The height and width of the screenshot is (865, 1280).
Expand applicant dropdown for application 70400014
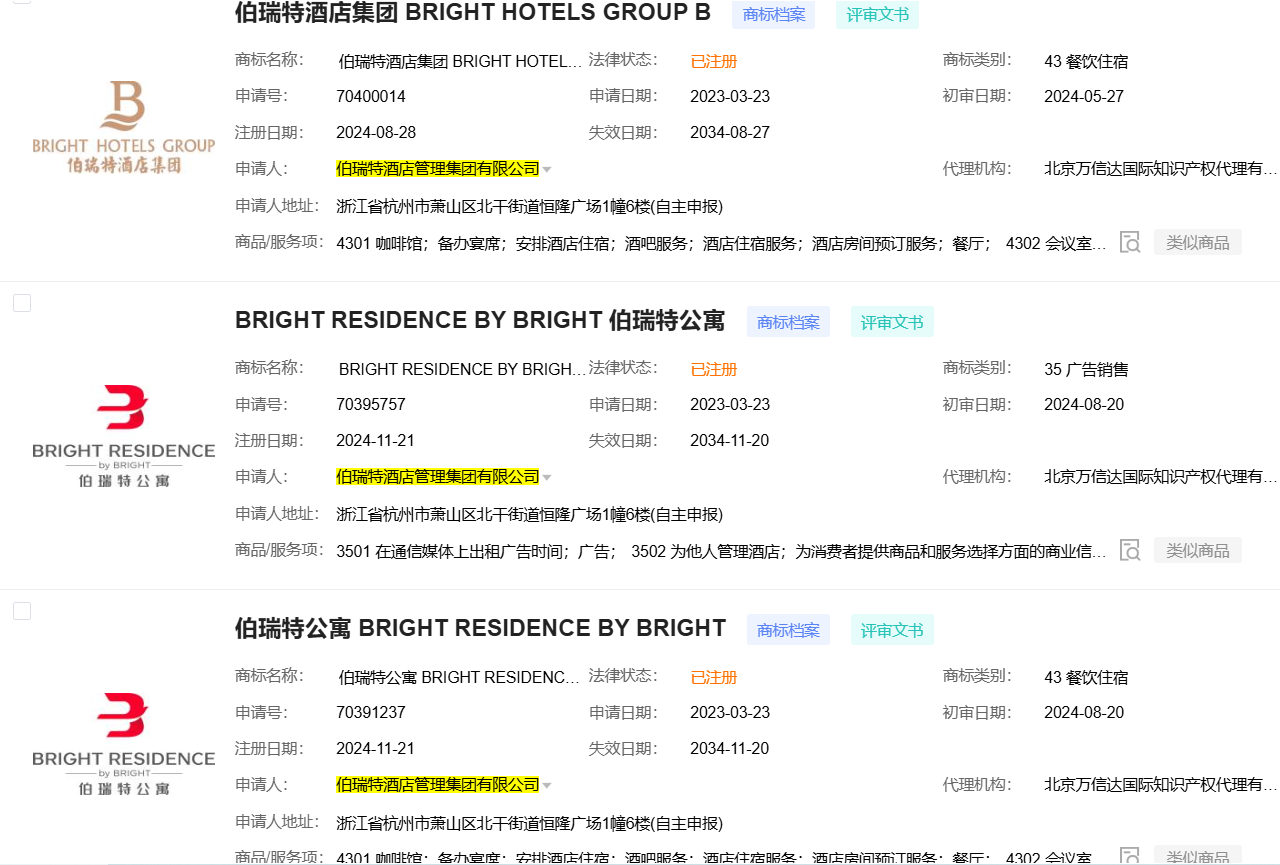[547, 170]
